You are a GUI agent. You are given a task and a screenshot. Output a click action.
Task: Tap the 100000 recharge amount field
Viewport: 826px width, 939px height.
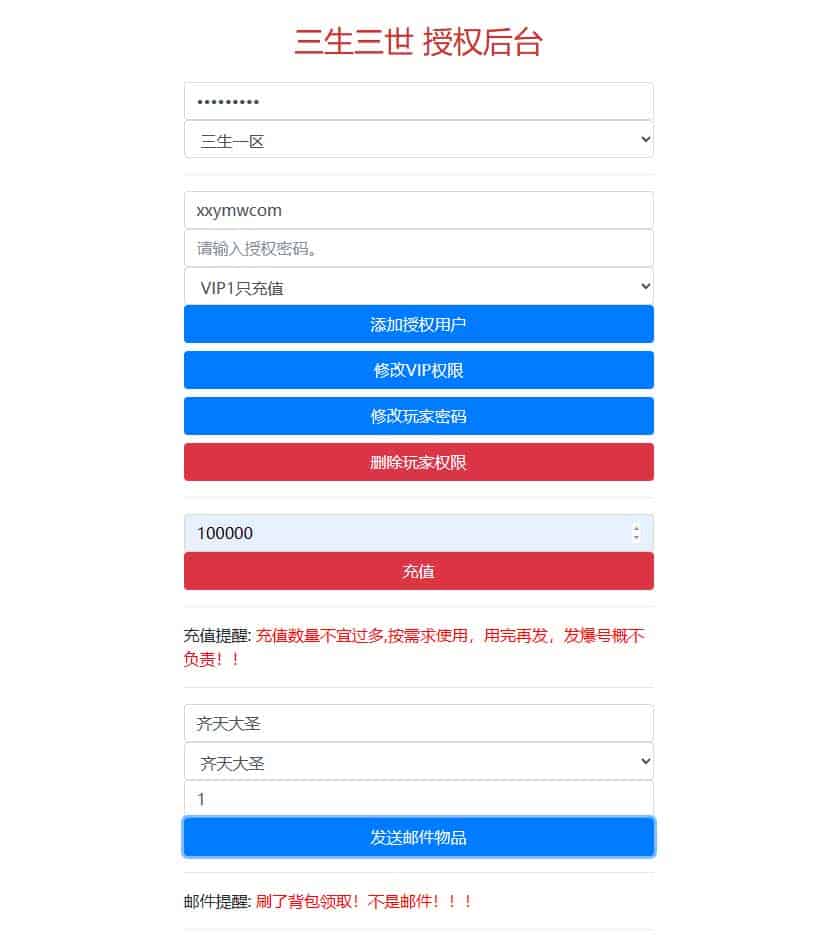[405, 533]
